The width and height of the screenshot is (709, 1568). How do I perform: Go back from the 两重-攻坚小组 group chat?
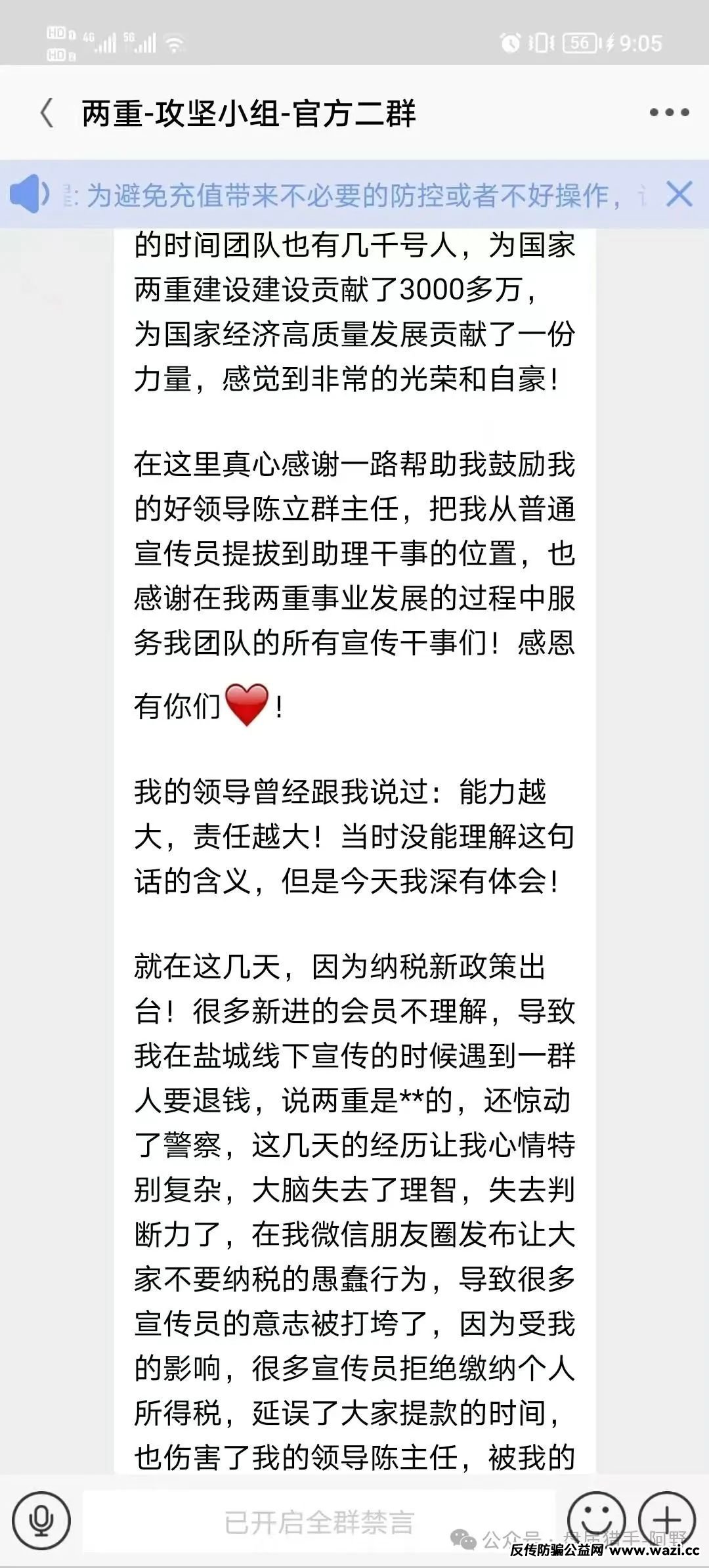pyautogui.click(x=47, y=113)
